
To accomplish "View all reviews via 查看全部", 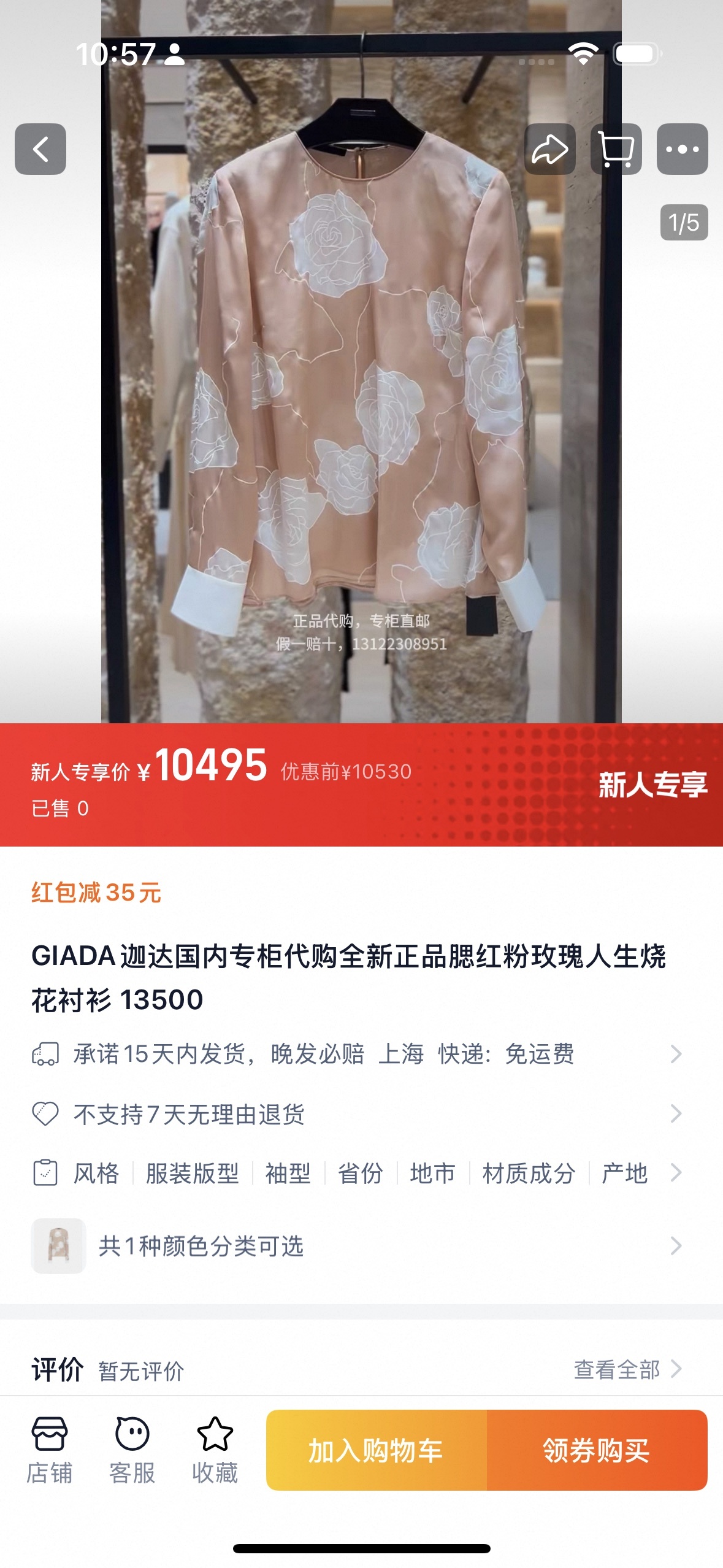I will (627, 1369).
